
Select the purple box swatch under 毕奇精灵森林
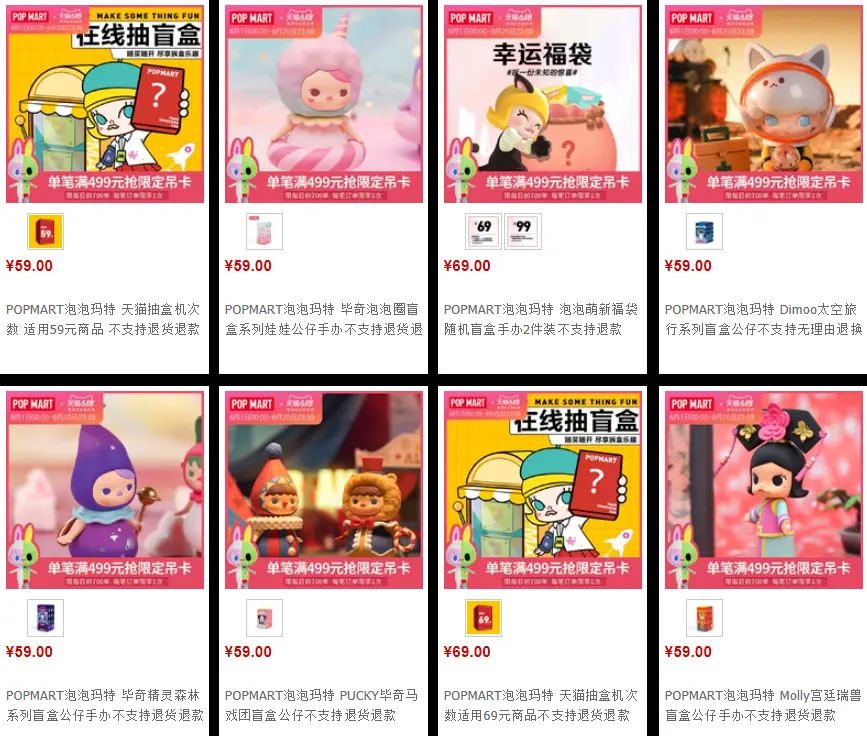click(45, 618)
